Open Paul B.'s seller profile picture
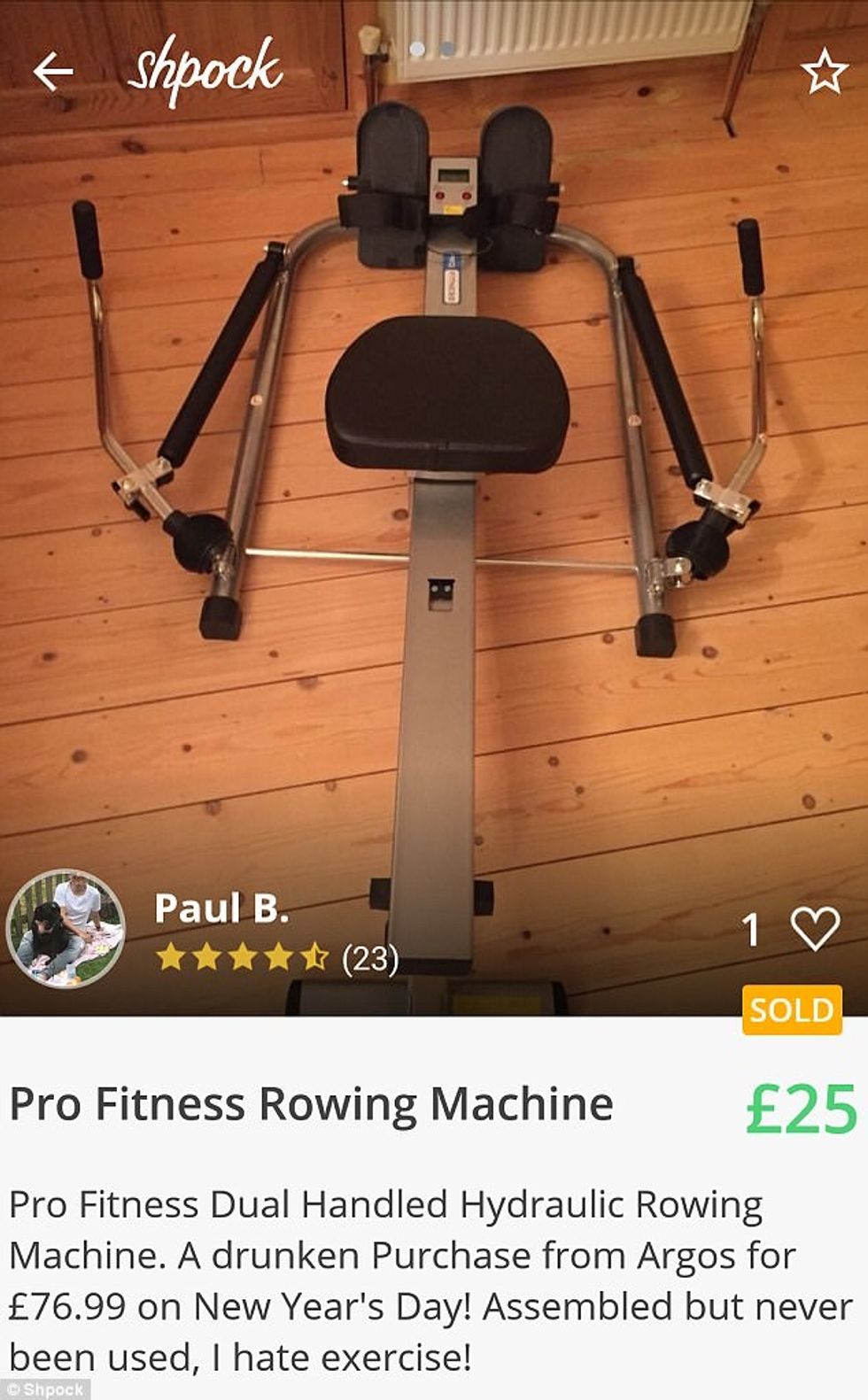Screen dimensions: 868x1400 pyautogui.click(x=66, y=928)
